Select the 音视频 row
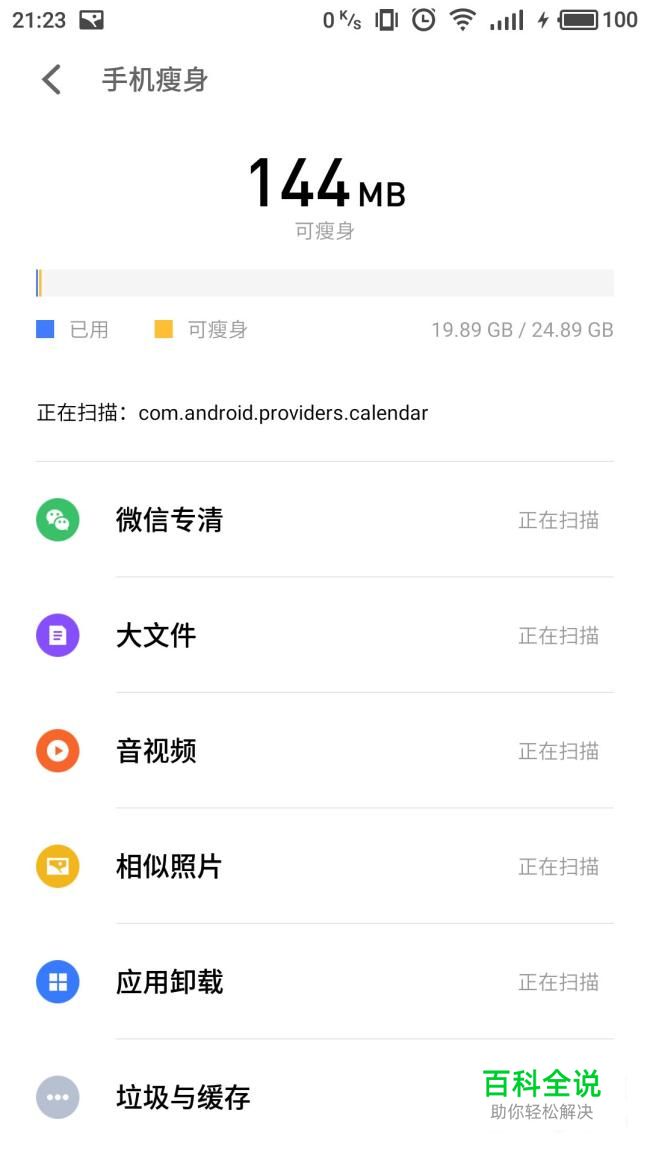 [x=324, y=751]
